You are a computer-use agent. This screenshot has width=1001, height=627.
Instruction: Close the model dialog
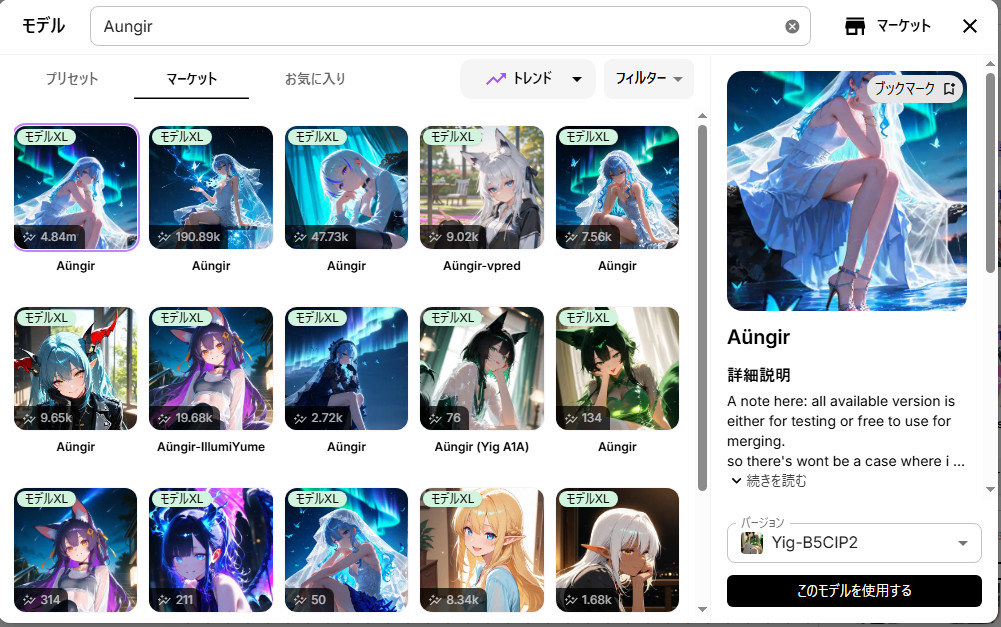coord(969,27)
